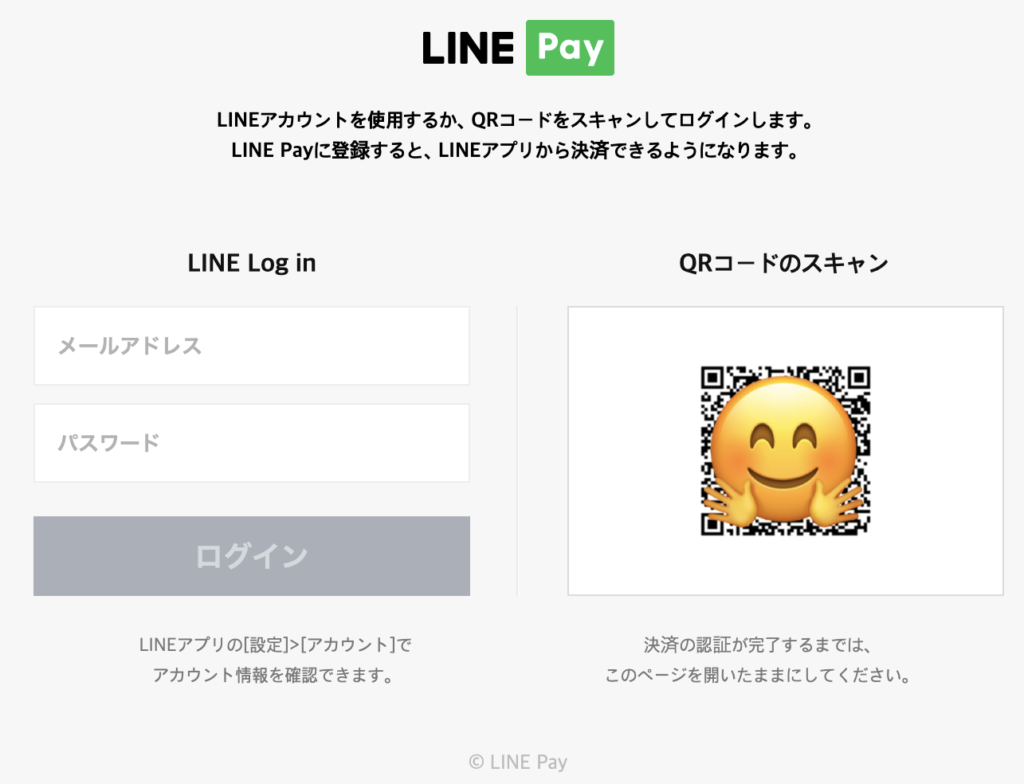
Task: Tap the ログイン login button
Action: (x=251, y=556)
